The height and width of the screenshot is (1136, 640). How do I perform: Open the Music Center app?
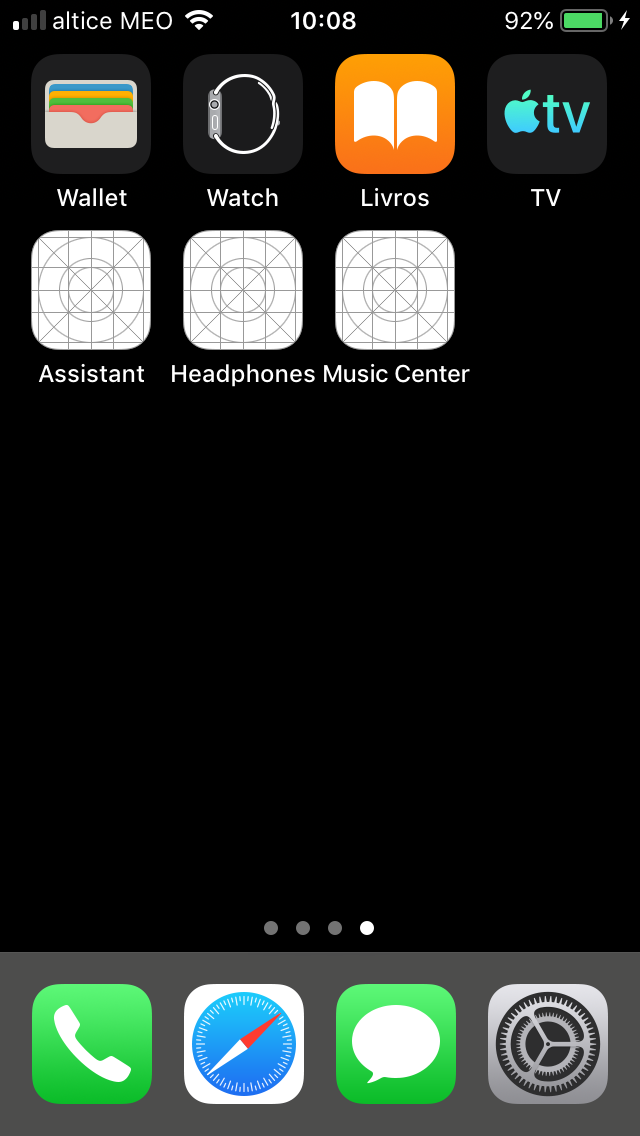[395, 290]
